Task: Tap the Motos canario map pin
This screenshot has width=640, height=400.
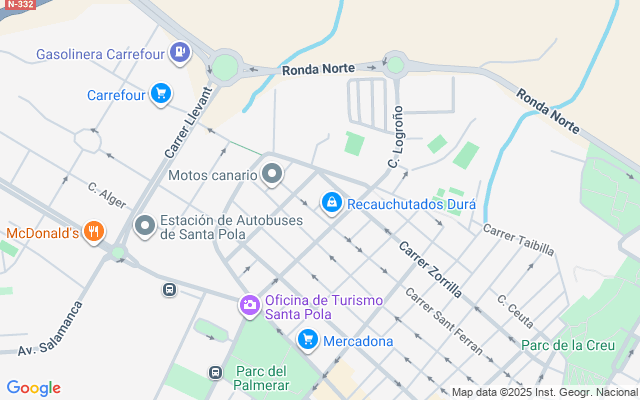Action: [272, 175]
